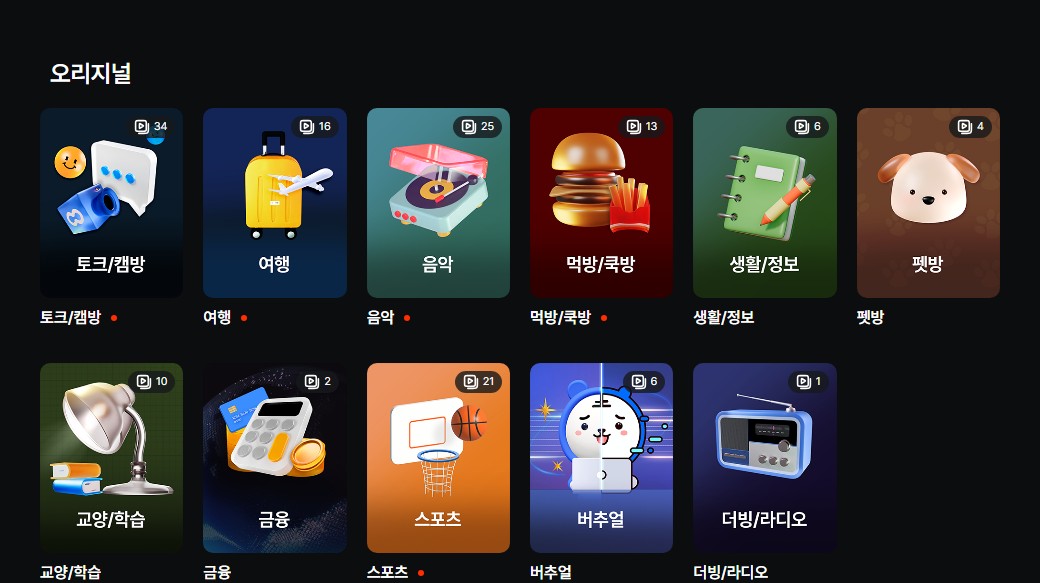View the 더빙/라디오 category

[764, 457]
